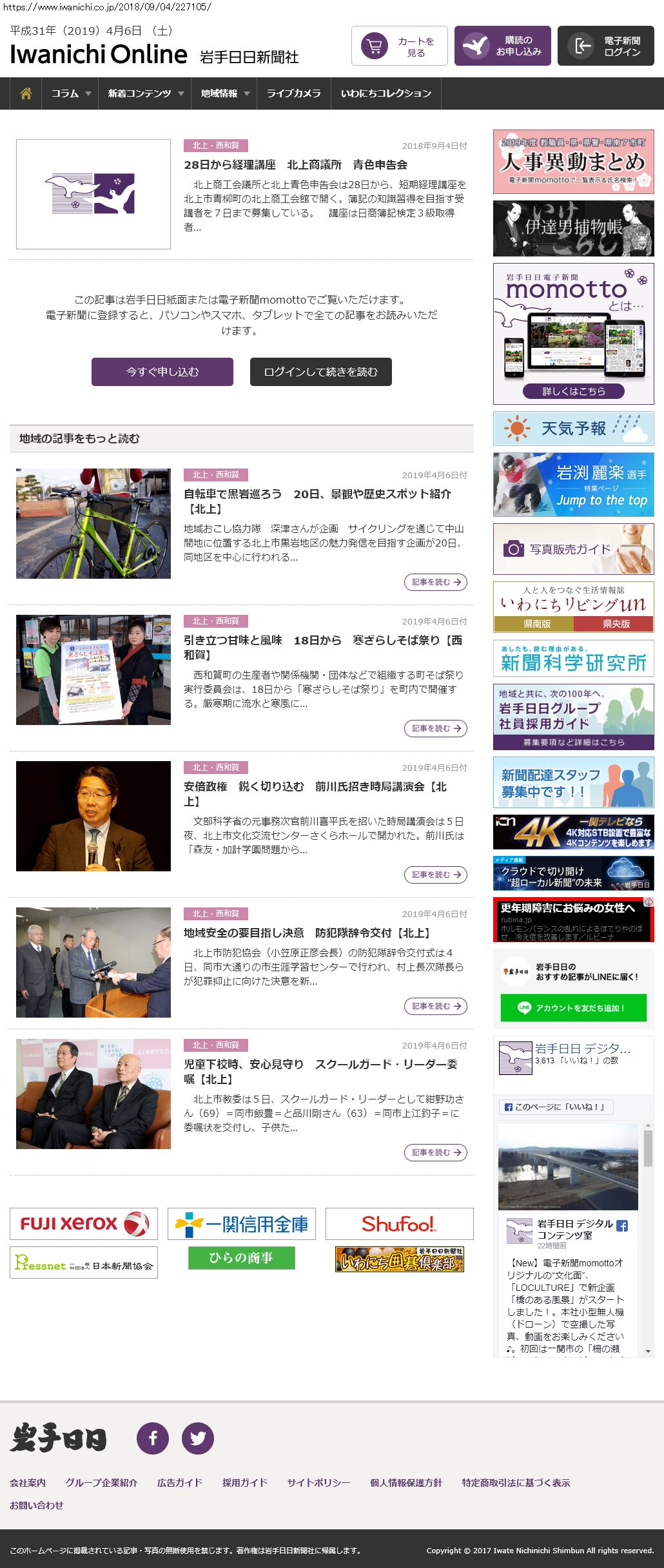Open ライブカメラ in the navigation bar
The image size is (664, 1568).
tap(293, 93)
